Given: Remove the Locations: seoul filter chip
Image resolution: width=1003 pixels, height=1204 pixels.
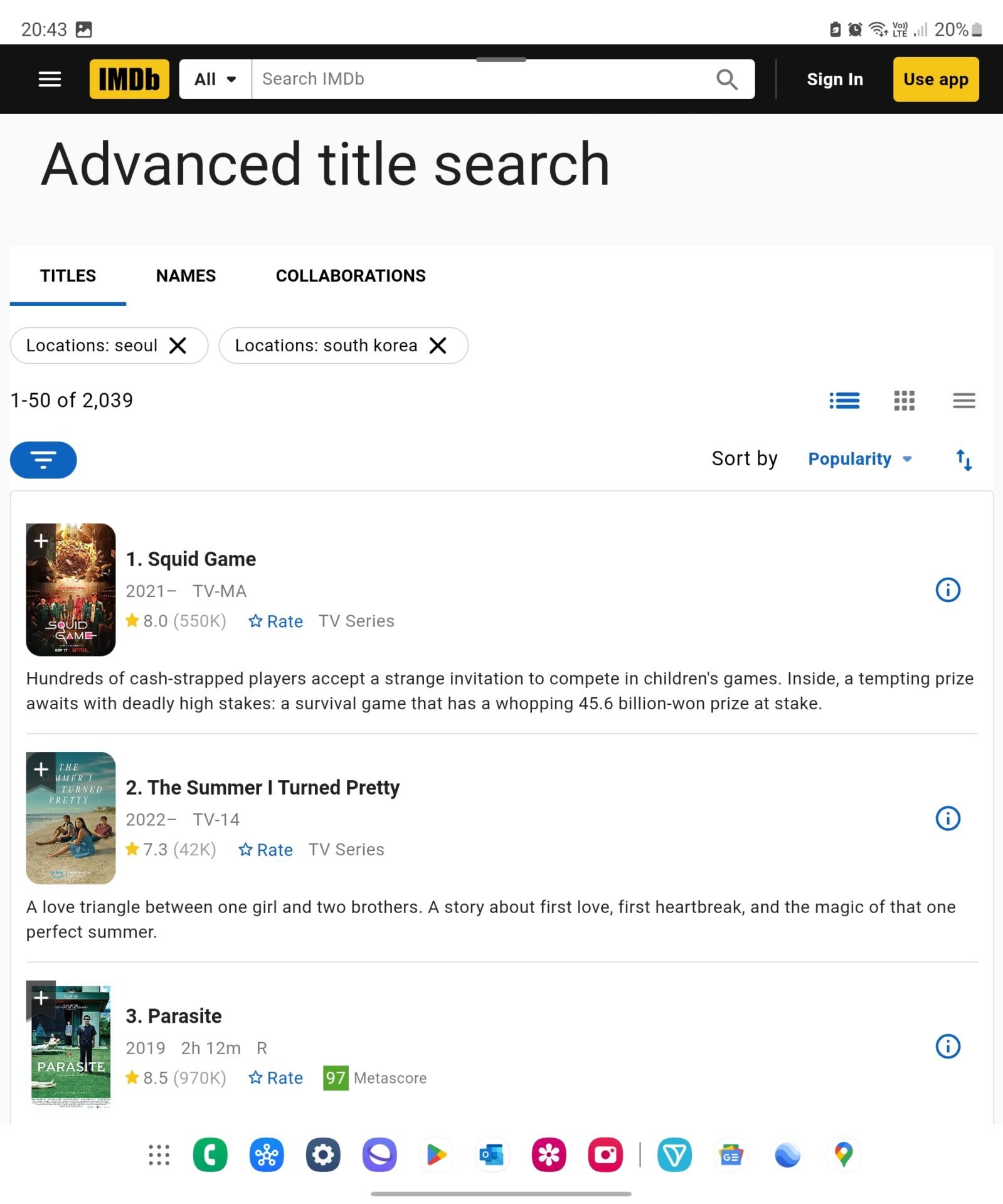Looking at the screenshot, I should click(x=178, y=346).
